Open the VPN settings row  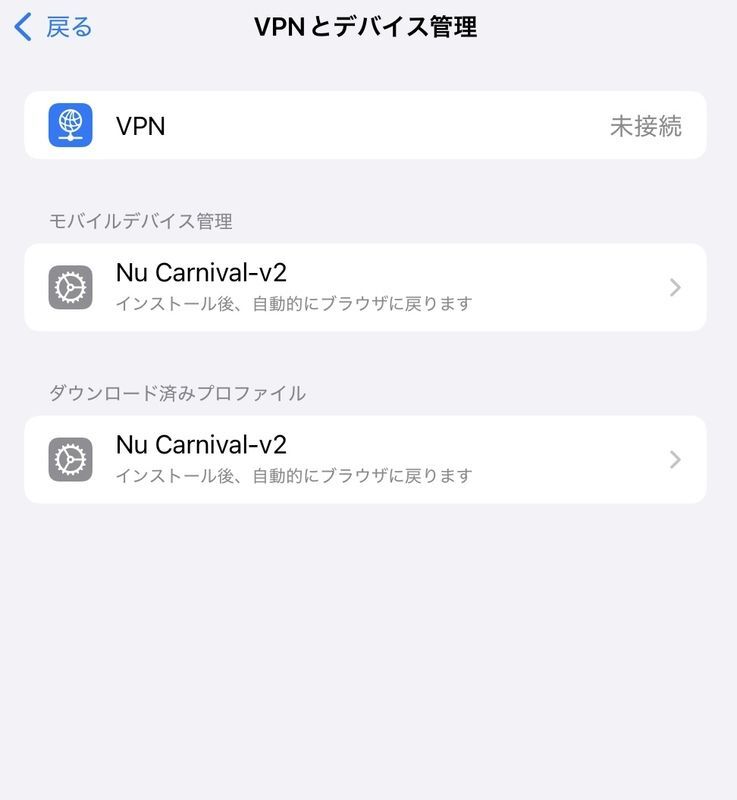click(x=365, y=126)
